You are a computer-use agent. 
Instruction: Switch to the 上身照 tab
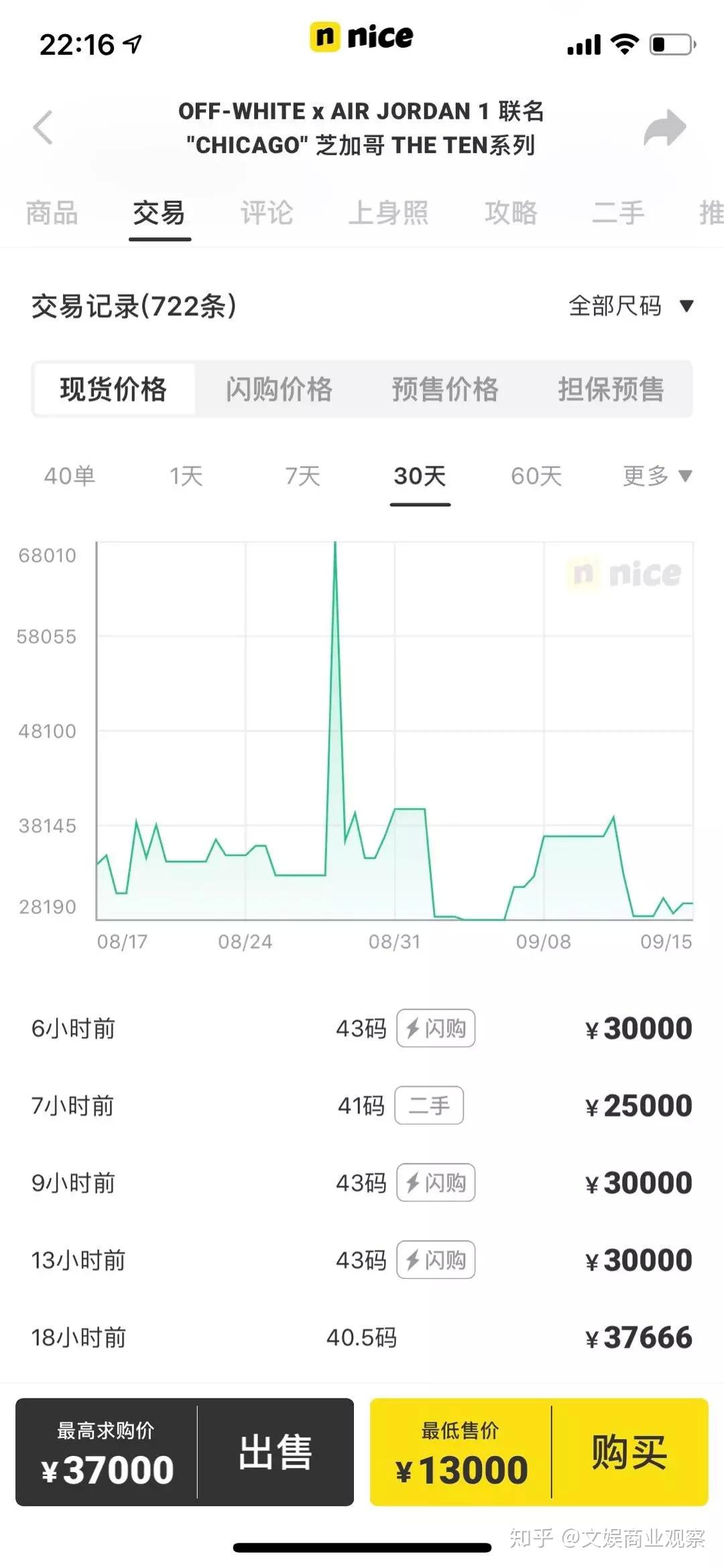coord(388,213)
